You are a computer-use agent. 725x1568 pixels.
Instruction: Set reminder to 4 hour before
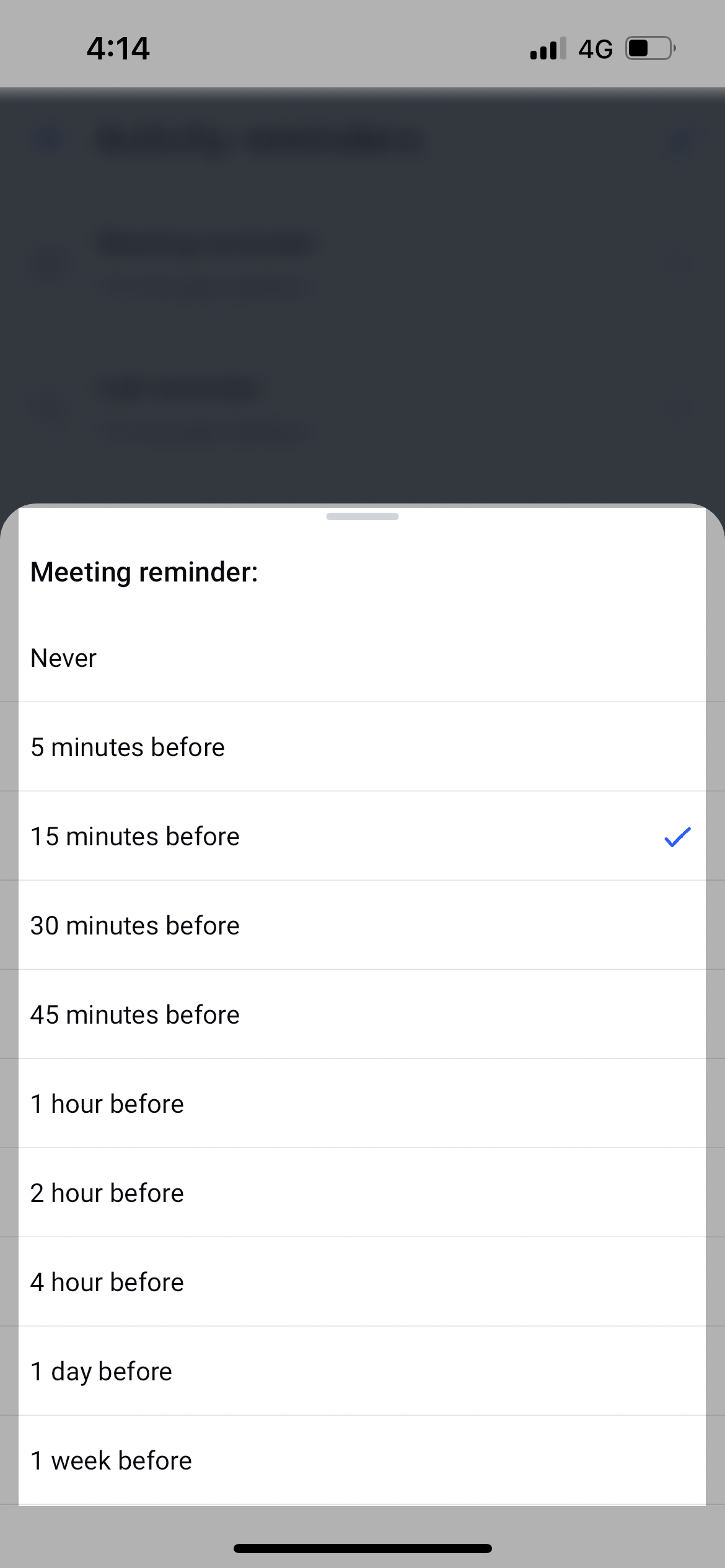coord(362,1282)
